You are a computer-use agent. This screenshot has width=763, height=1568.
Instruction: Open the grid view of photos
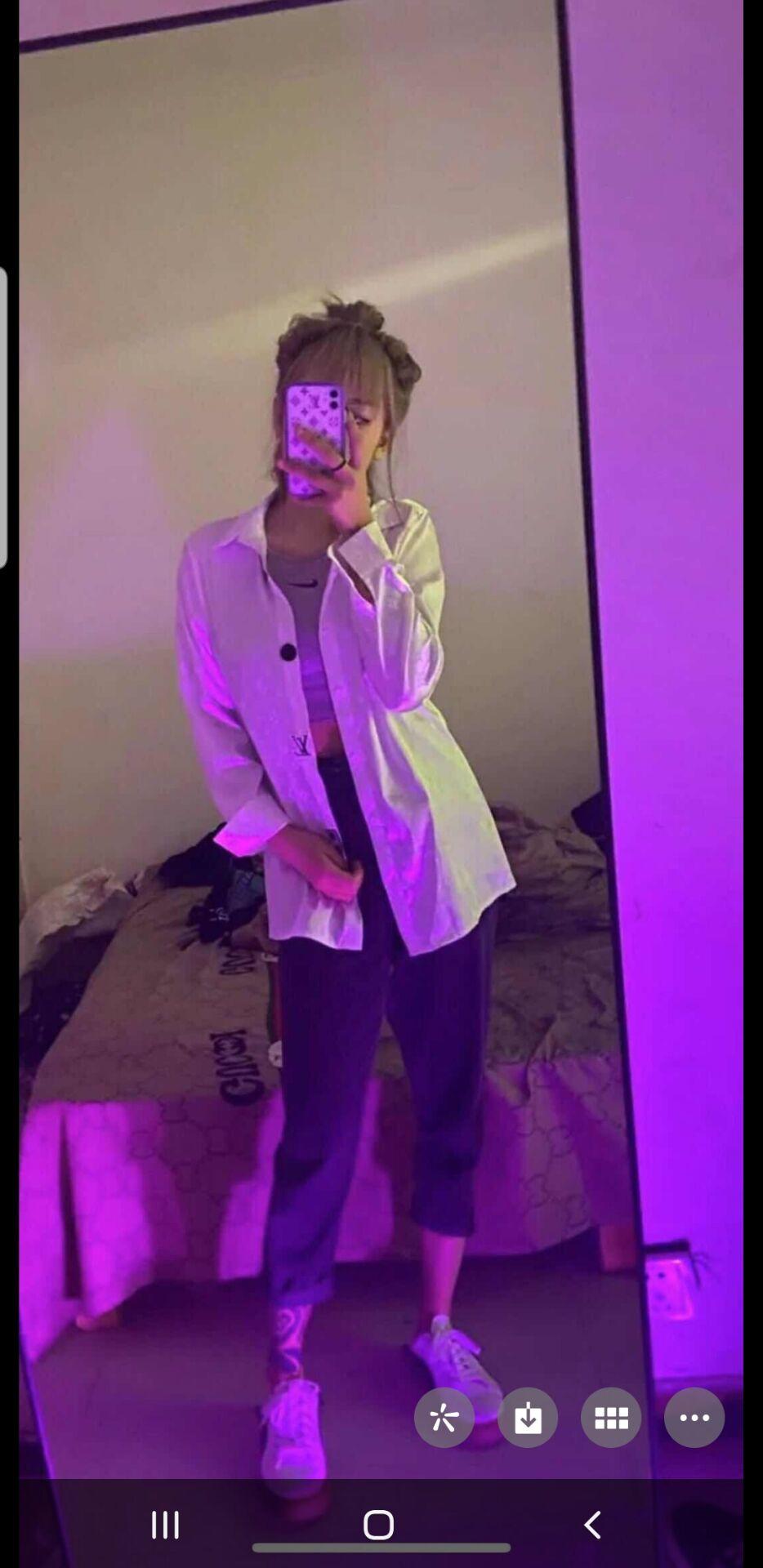tap(610, 1418)
